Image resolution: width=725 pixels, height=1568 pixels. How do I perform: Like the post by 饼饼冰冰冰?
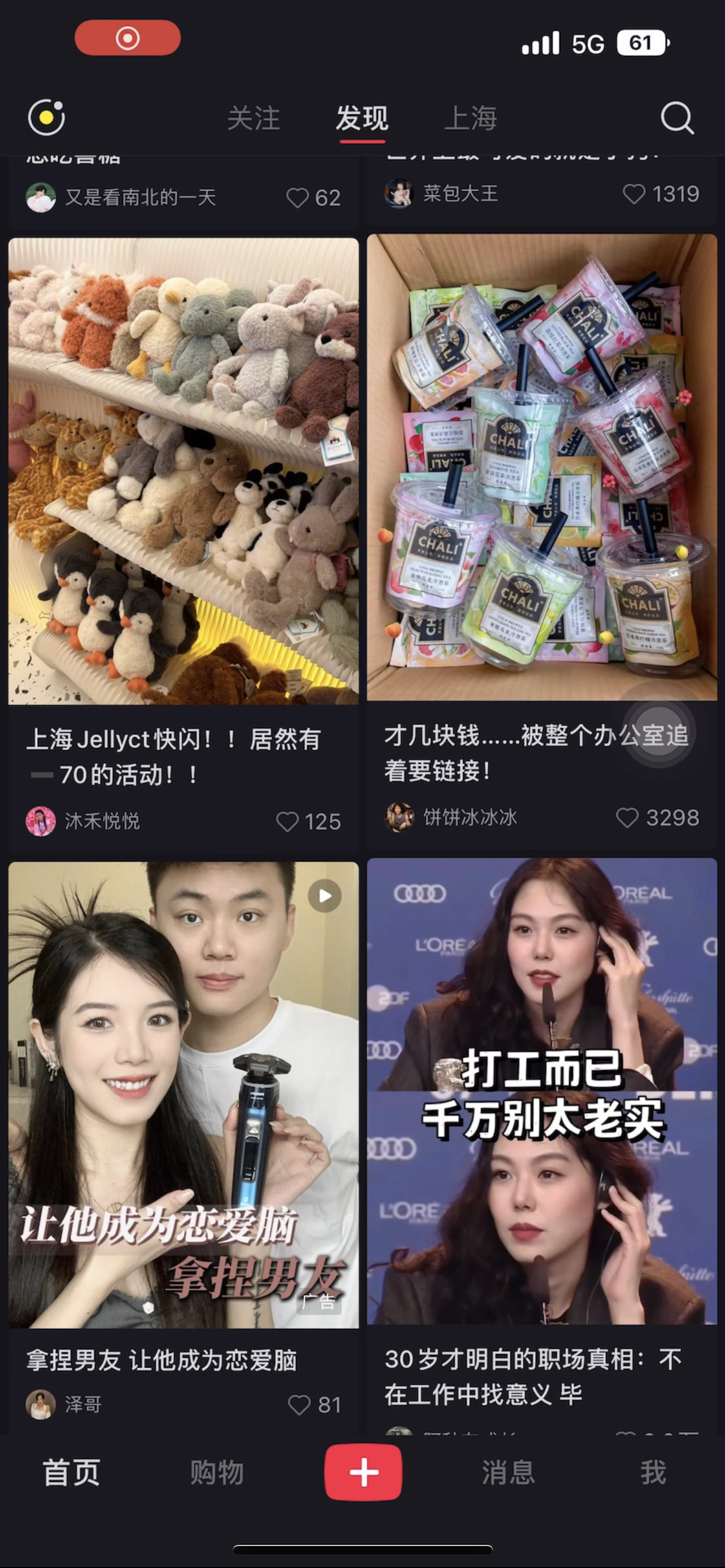coord(627,817)
